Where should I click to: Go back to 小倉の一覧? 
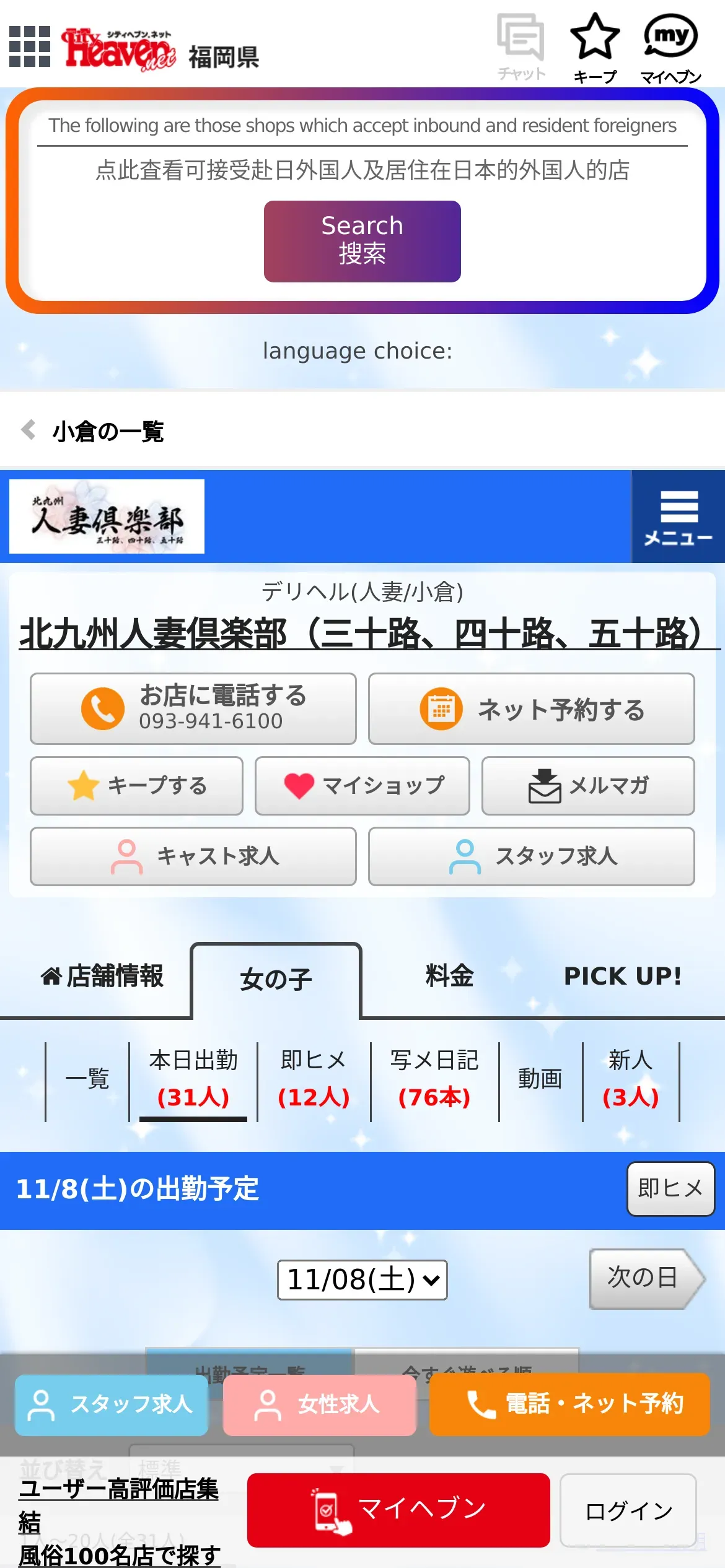click(x=93, y=431)
